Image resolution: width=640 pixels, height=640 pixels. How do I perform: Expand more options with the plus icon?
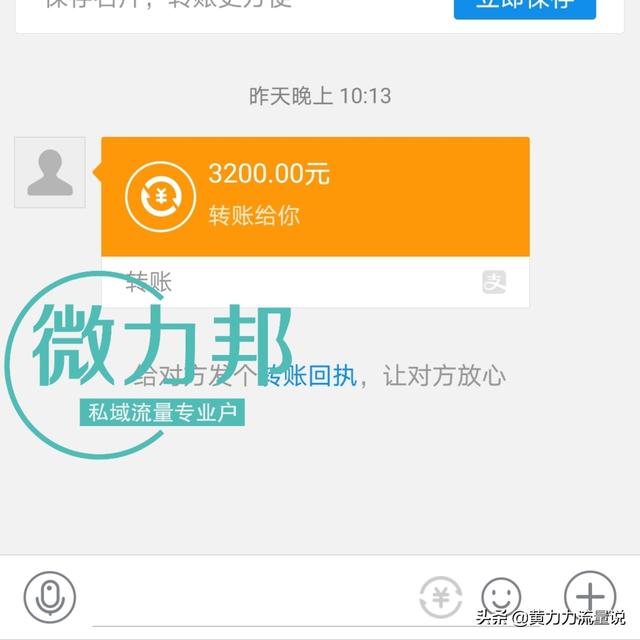click(x=589, y=595)
